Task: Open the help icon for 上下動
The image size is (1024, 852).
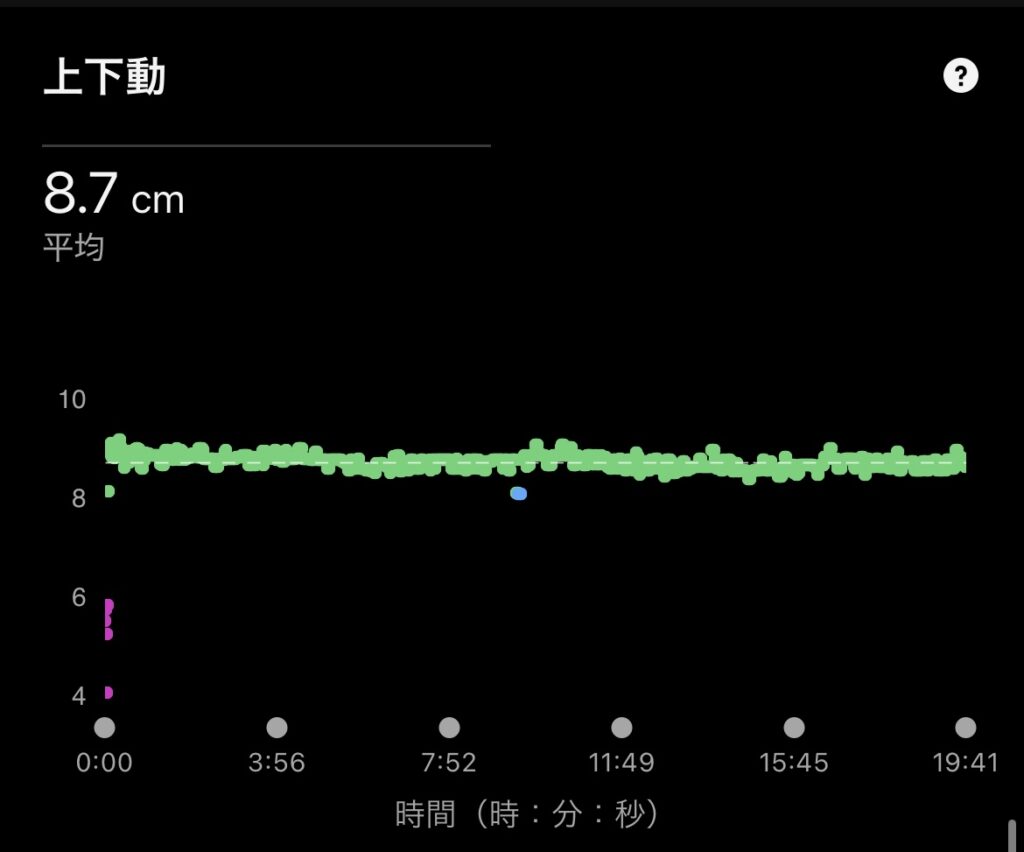Action: (960, 76)
